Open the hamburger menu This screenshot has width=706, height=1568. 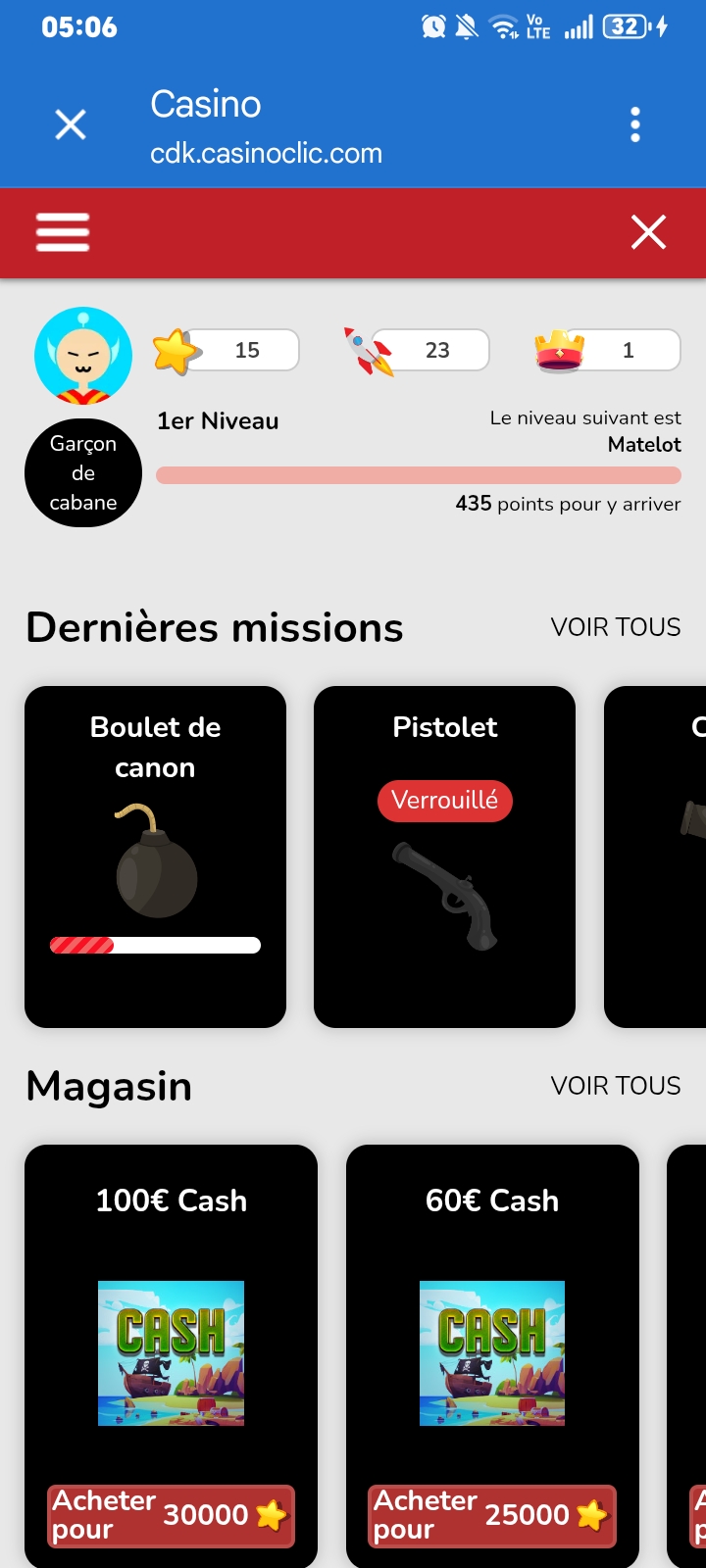point(63,232)
